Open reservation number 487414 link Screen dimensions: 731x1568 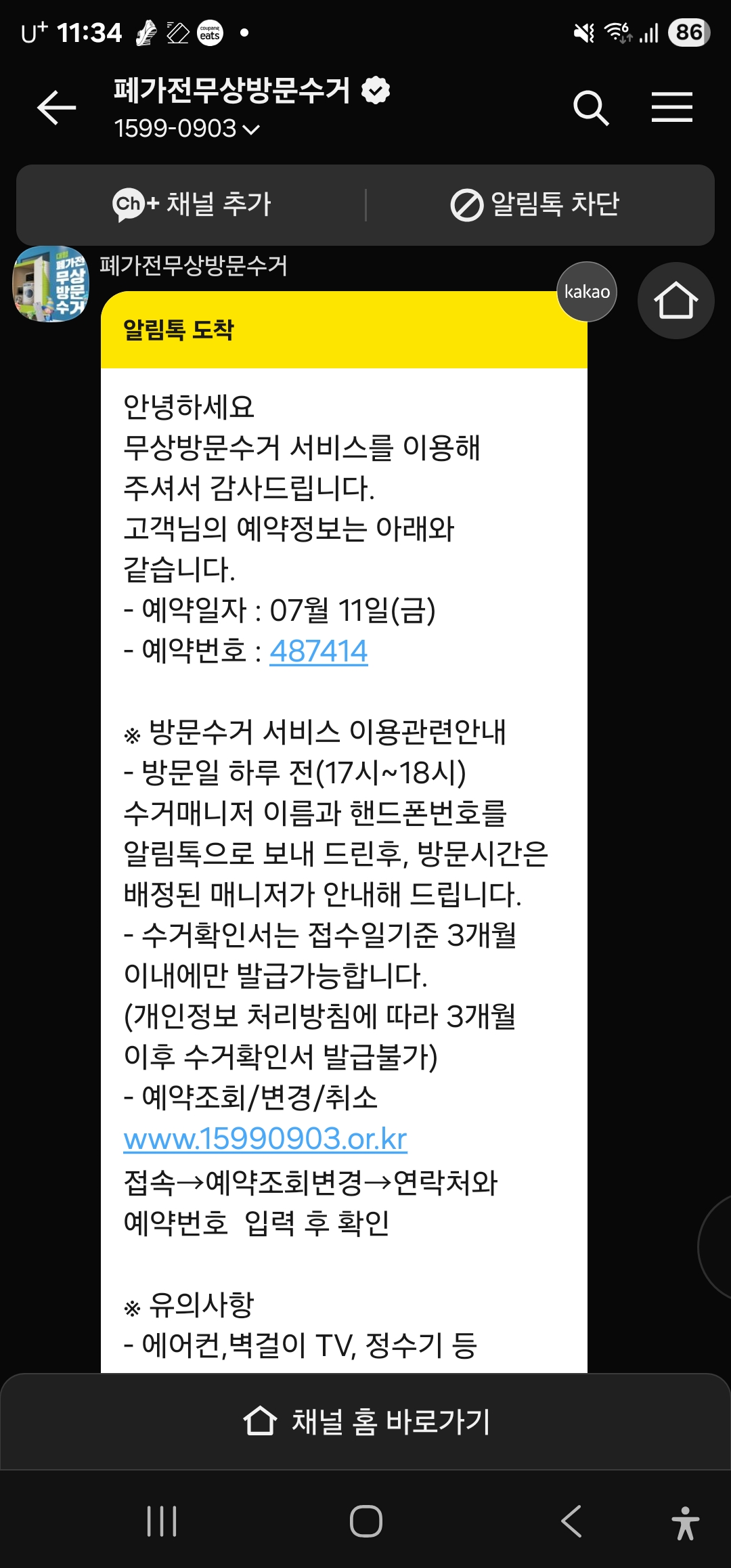click(x=319, y=651)
